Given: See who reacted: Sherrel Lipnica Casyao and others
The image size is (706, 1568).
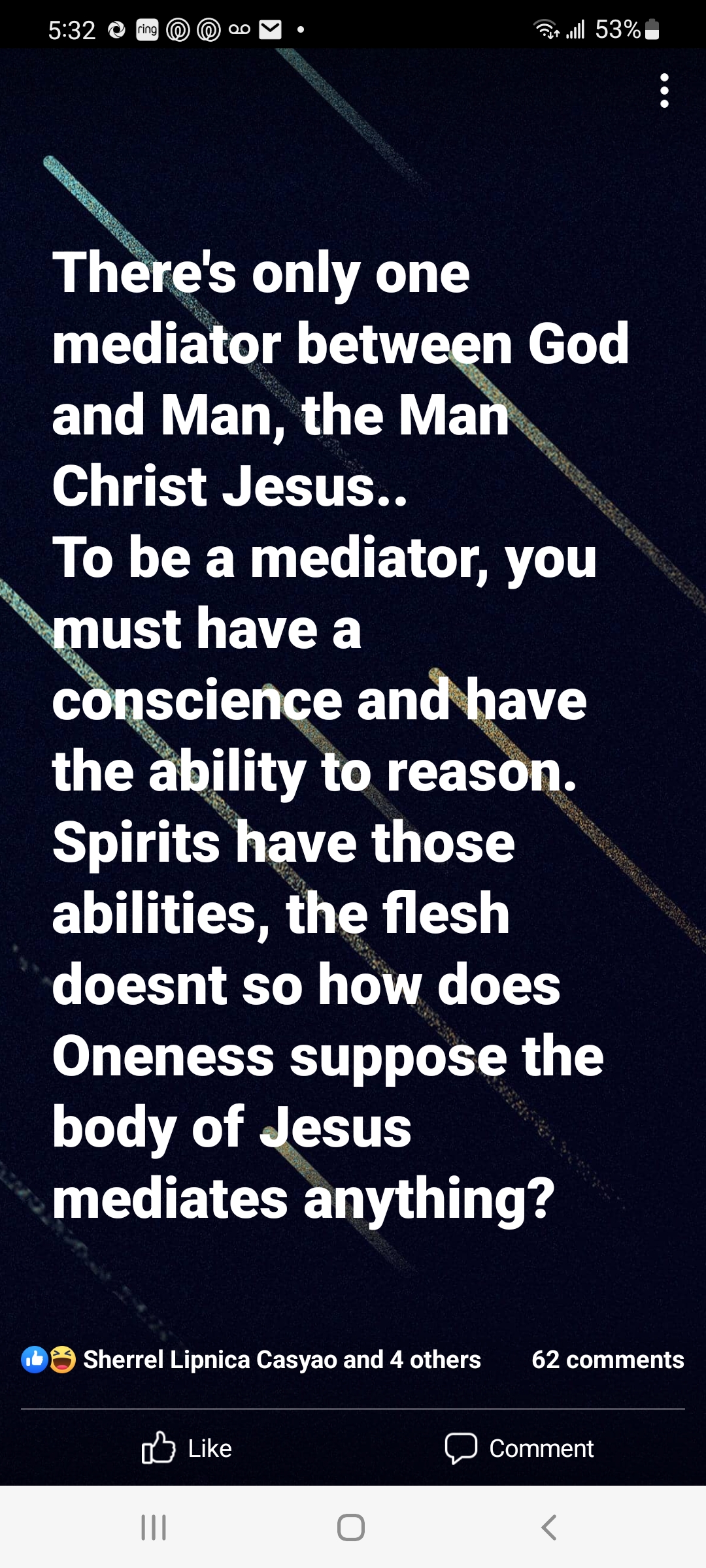Looking at the screenshot, I should click(x=281, y=1360).
